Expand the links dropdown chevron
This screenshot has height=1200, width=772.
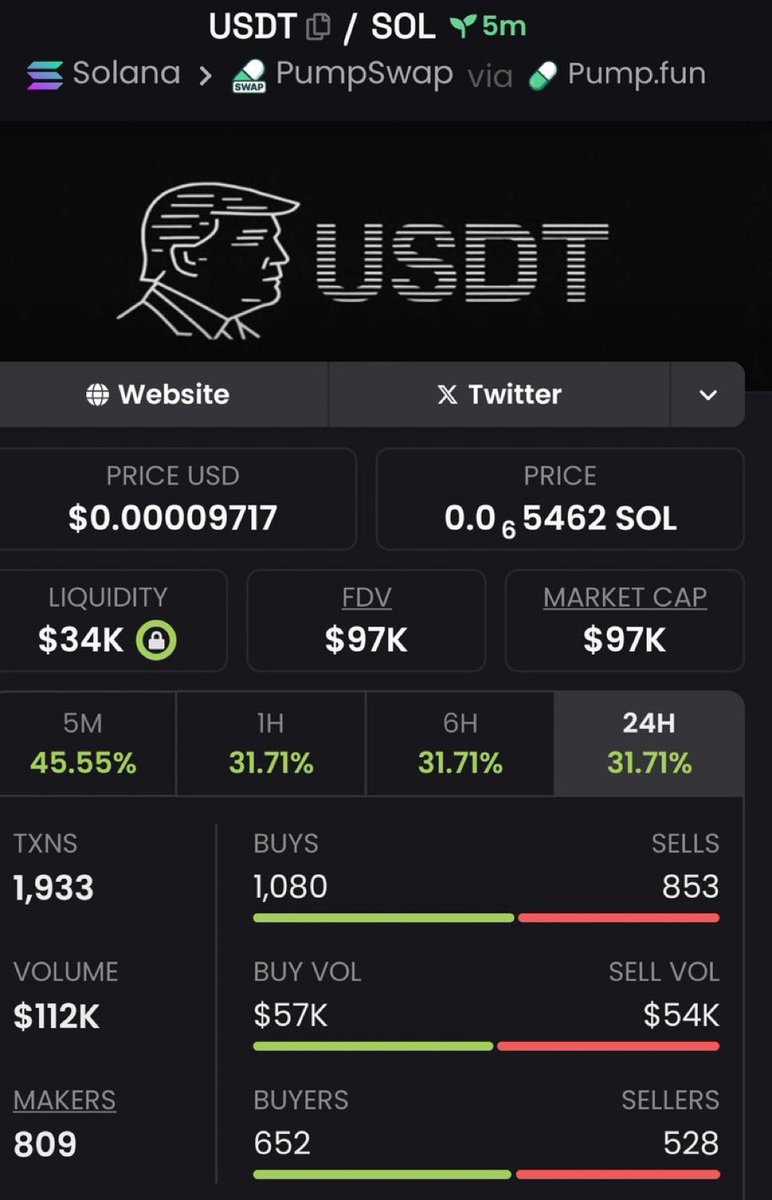pos(708,394)
